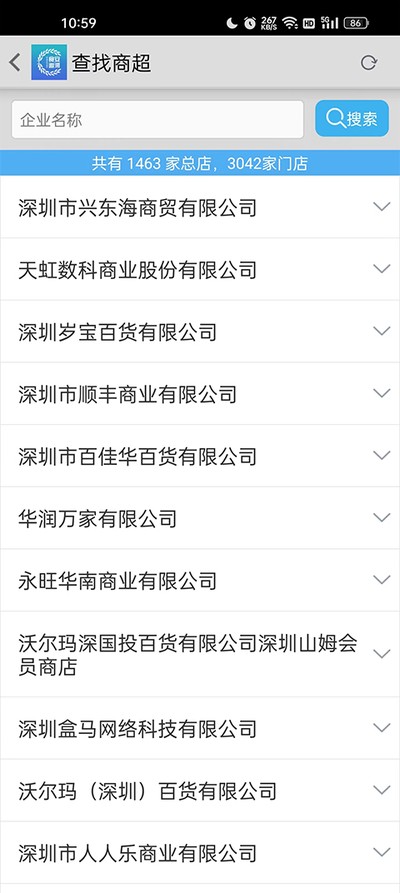Expand 深圳市兴东海商贸有限公司
Viewport: 400px width, 893px height.
pos(200,207)
